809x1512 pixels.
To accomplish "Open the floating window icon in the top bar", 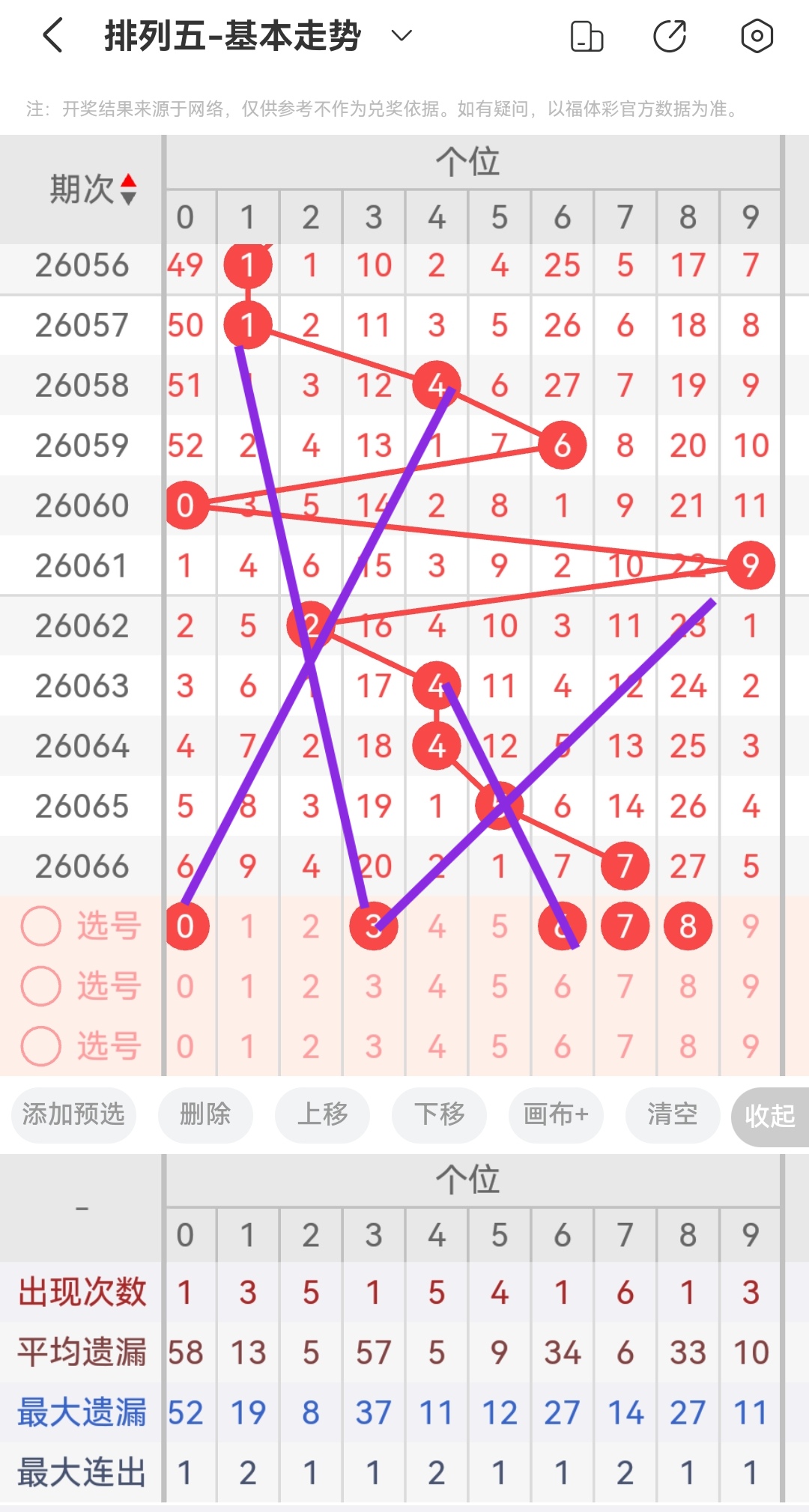I will tap(587, 34).
